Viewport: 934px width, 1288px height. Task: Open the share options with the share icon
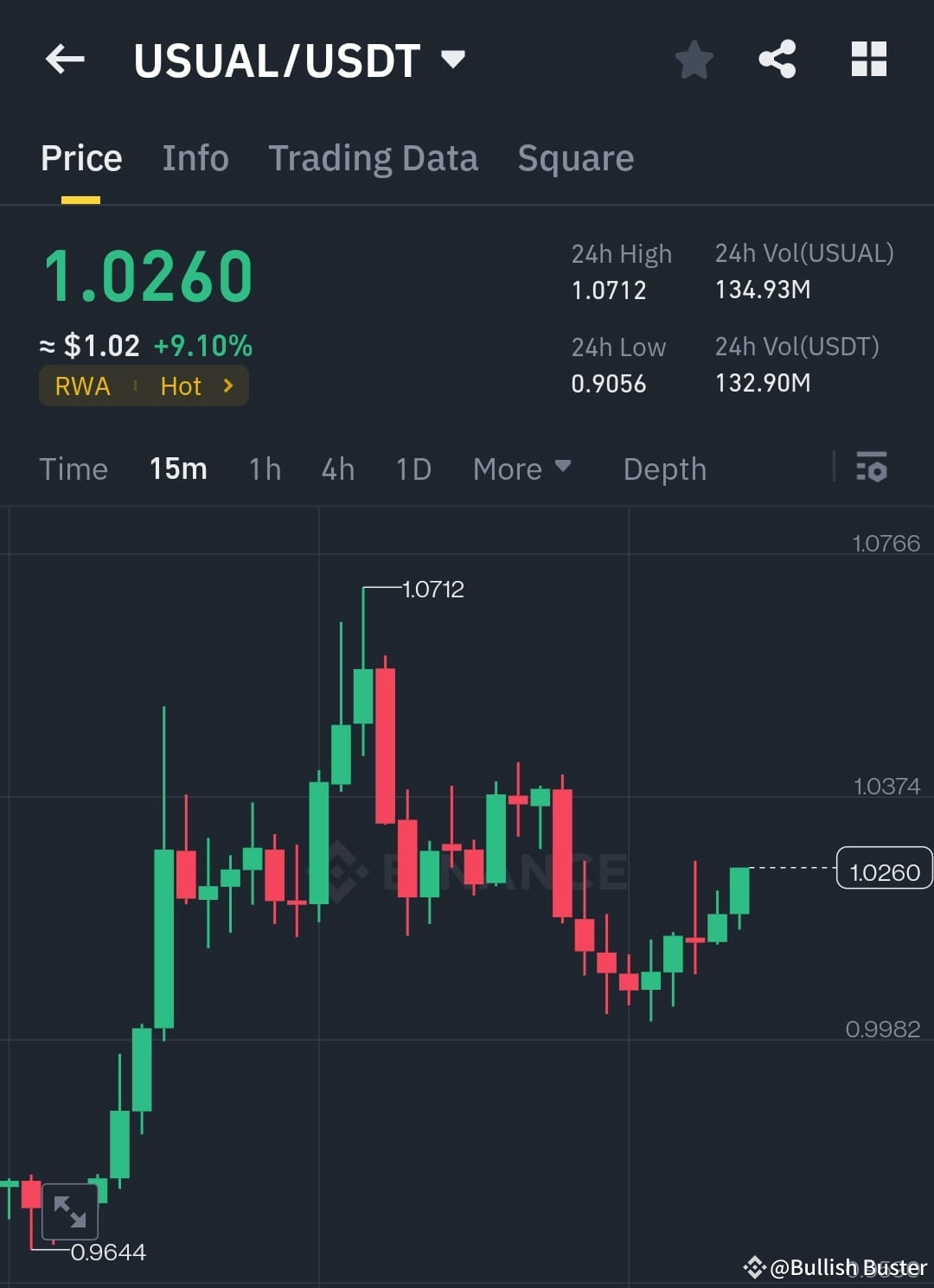click(777, 59)
